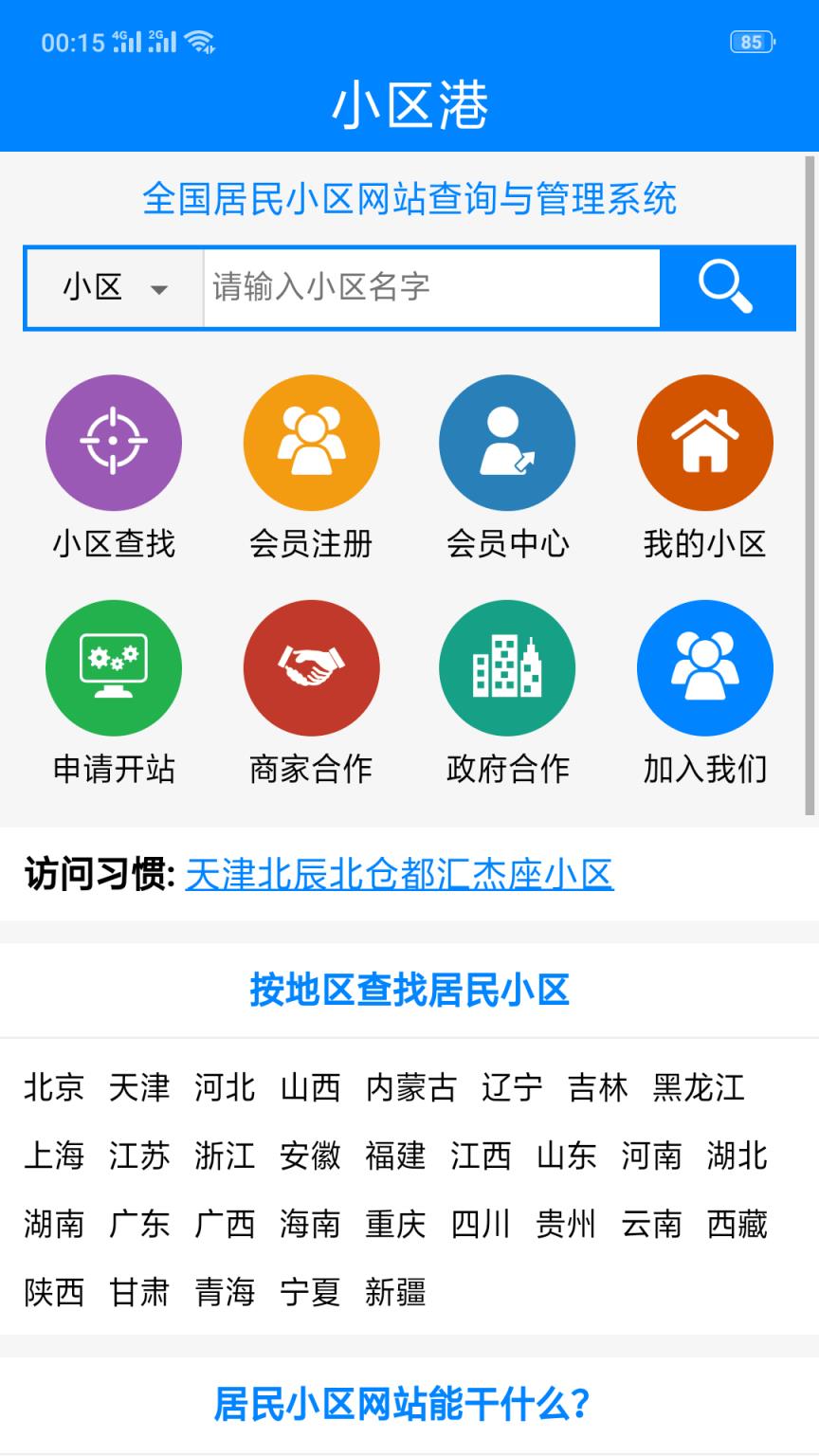
Task: Choose 广东 in the province list
Action: [x=138, y=1225]
